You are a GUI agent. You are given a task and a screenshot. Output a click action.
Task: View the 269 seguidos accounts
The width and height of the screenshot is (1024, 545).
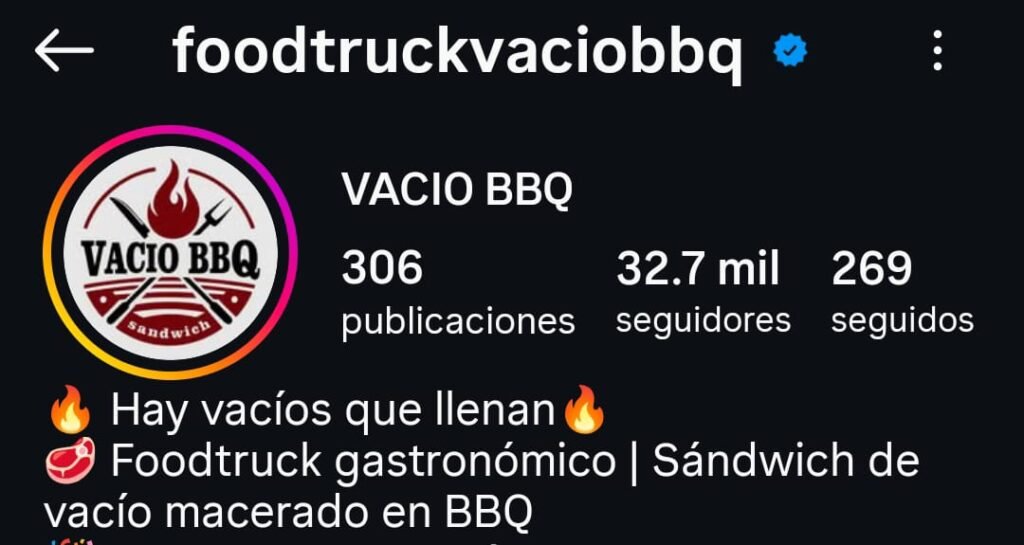coord(902,293)
